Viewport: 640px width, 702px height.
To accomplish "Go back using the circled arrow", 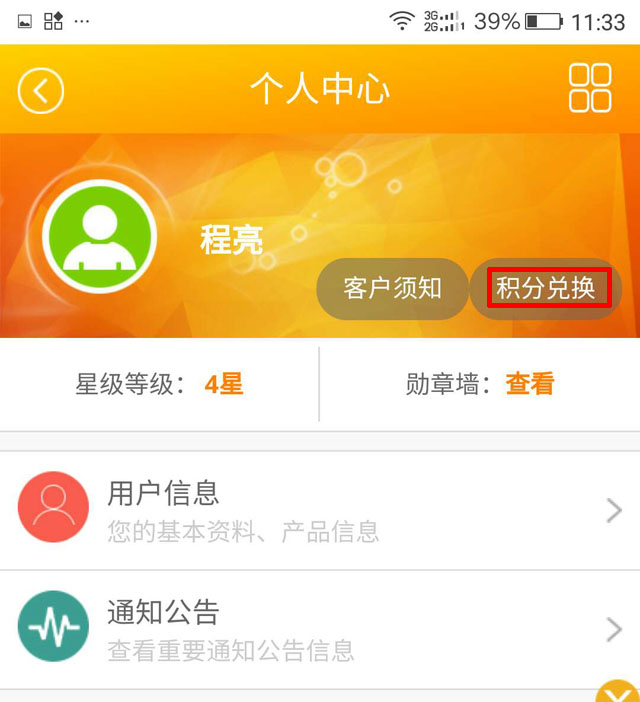I will click(x=40, y=90).
